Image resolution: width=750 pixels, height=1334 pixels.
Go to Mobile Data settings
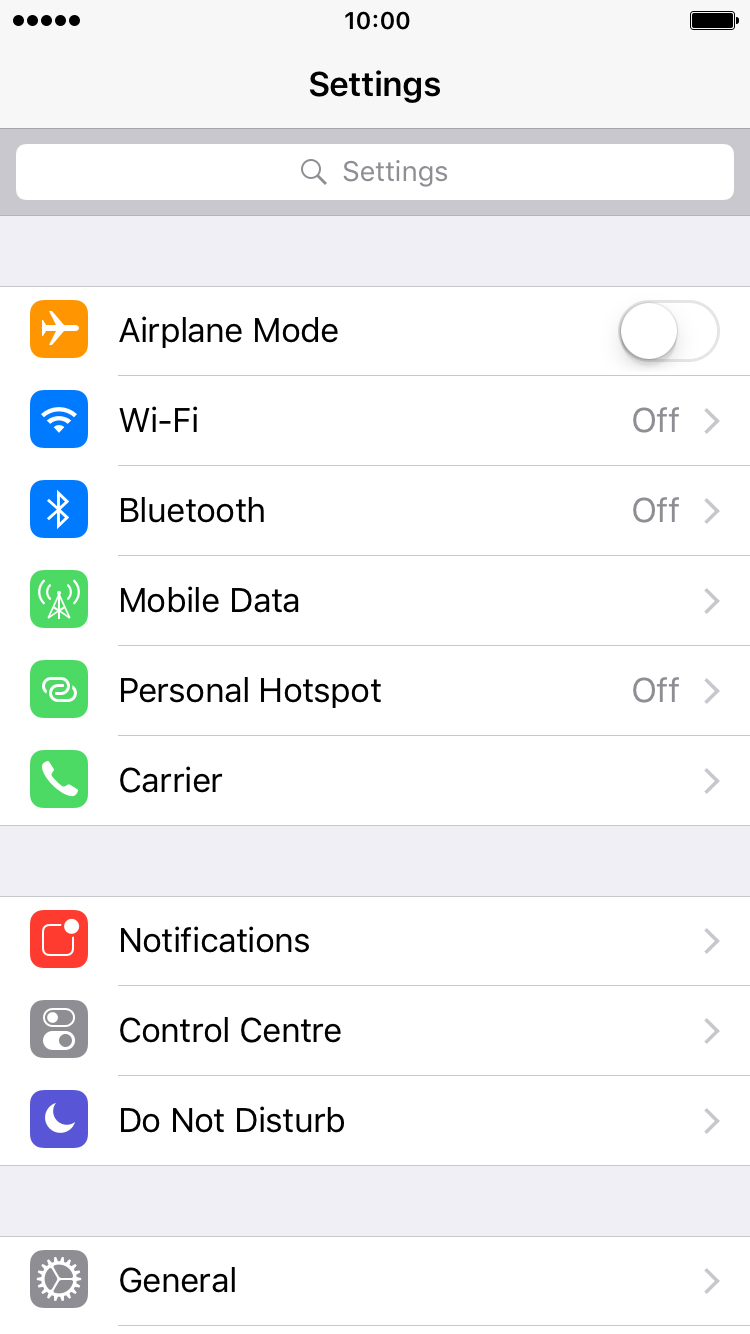point(375,601)
